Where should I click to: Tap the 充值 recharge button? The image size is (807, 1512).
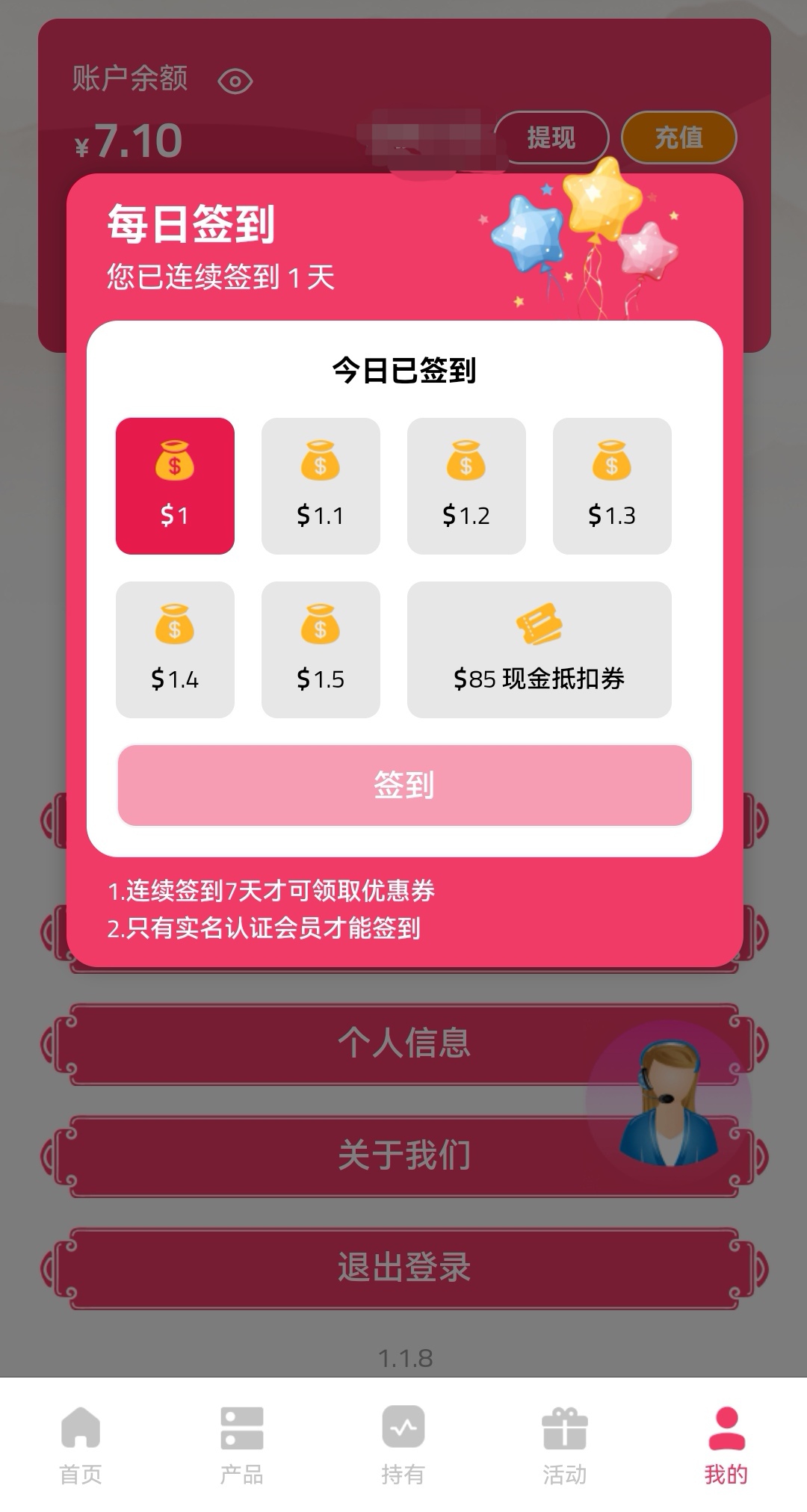[678, 138]
